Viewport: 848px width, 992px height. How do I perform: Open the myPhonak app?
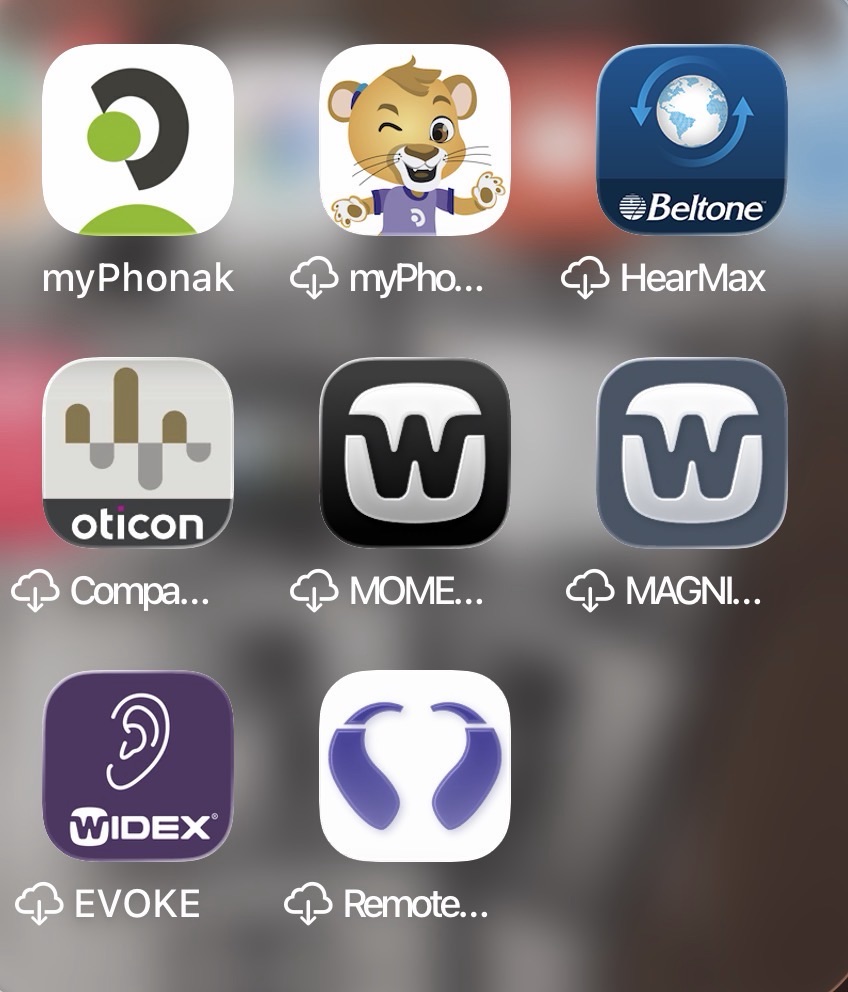138,140
